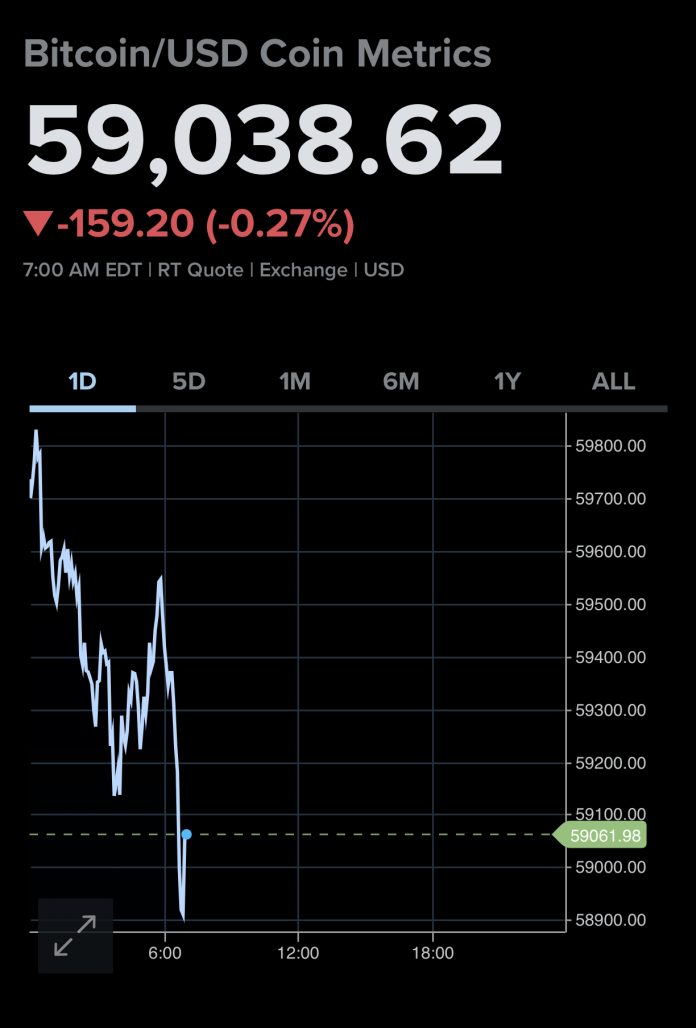Image resolution: width=696 pixels, height=1028 pixels.
Task: Select the ALL time range tab
Action: [613, 381]
